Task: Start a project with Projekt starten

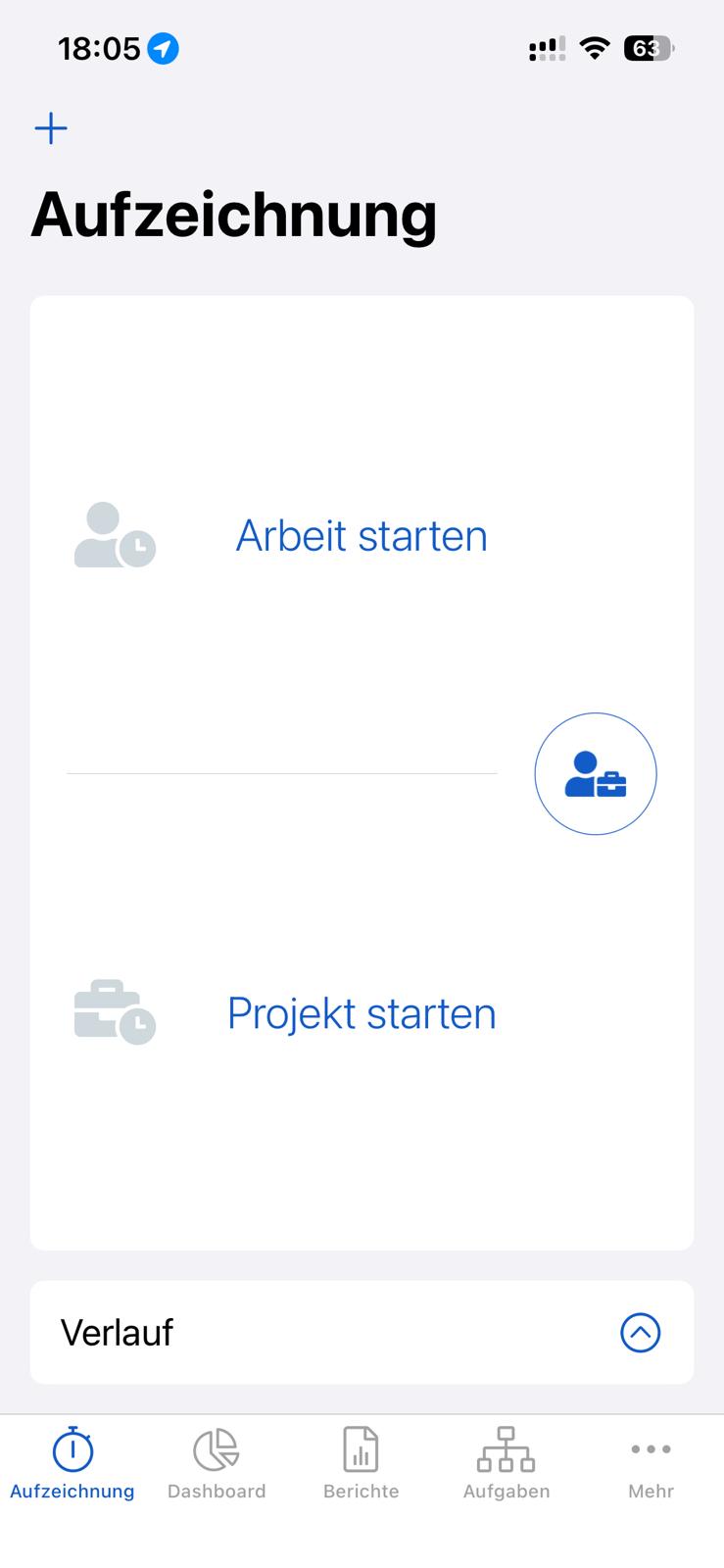Action: (361, 1013)
